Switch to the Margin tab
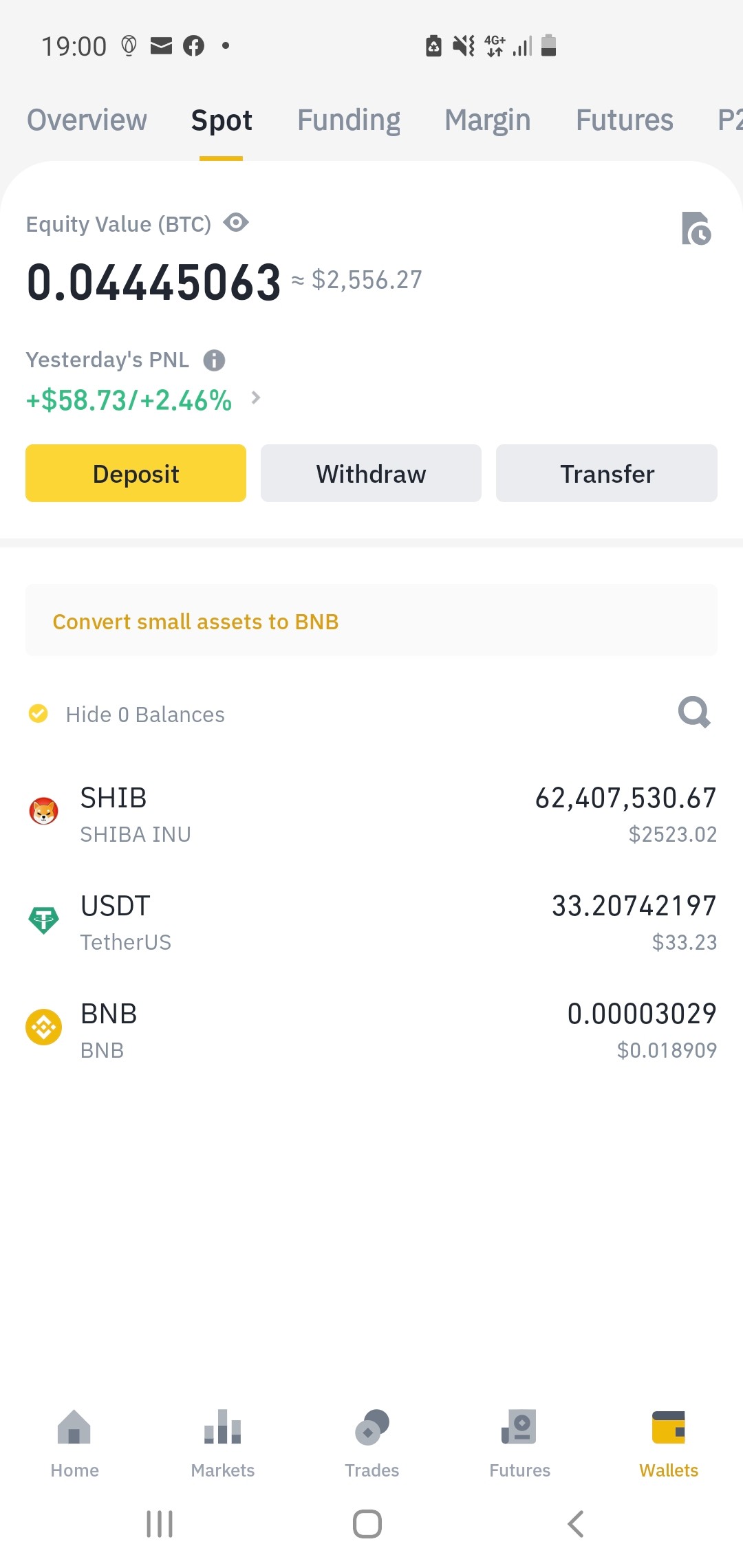 coord(488,120)
